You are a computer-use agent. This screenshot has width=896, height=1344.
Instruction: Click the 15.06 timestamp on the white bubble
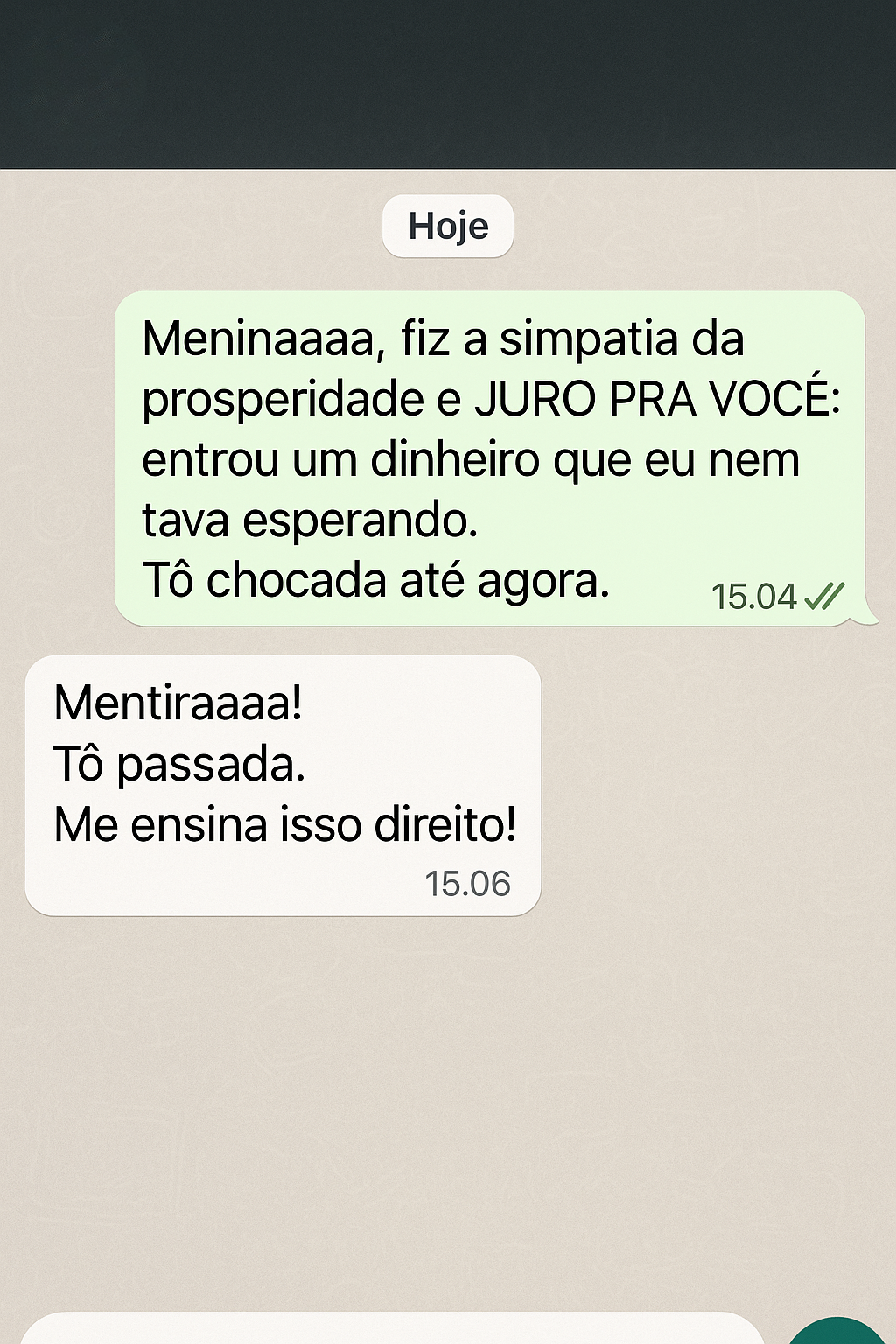(467, 884)
